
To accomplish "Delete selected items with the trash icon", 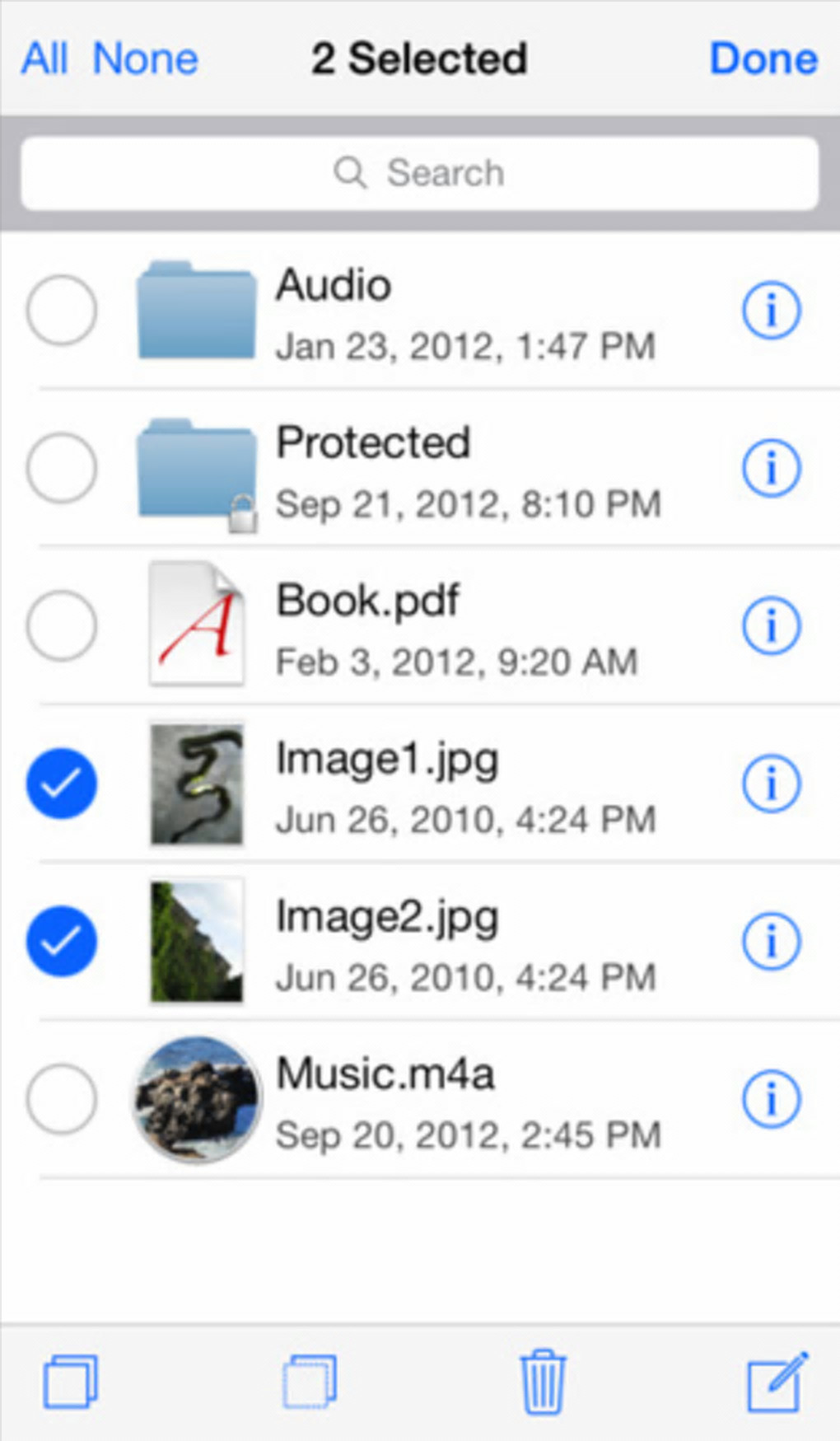I will 543,1382.
